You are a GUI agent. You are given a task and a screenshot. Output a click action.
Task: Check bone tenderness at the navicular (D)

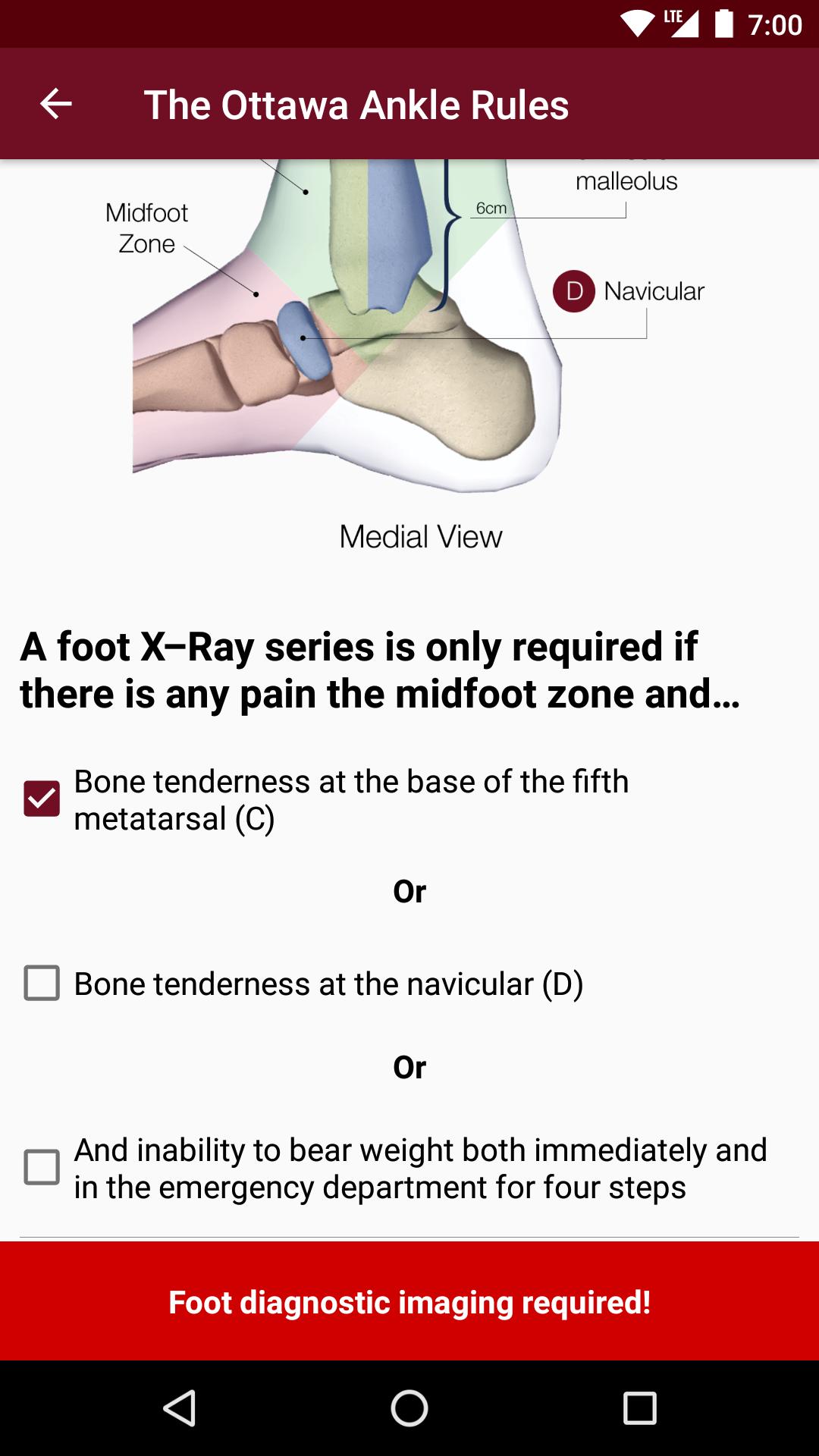click(x=42, y=983)
